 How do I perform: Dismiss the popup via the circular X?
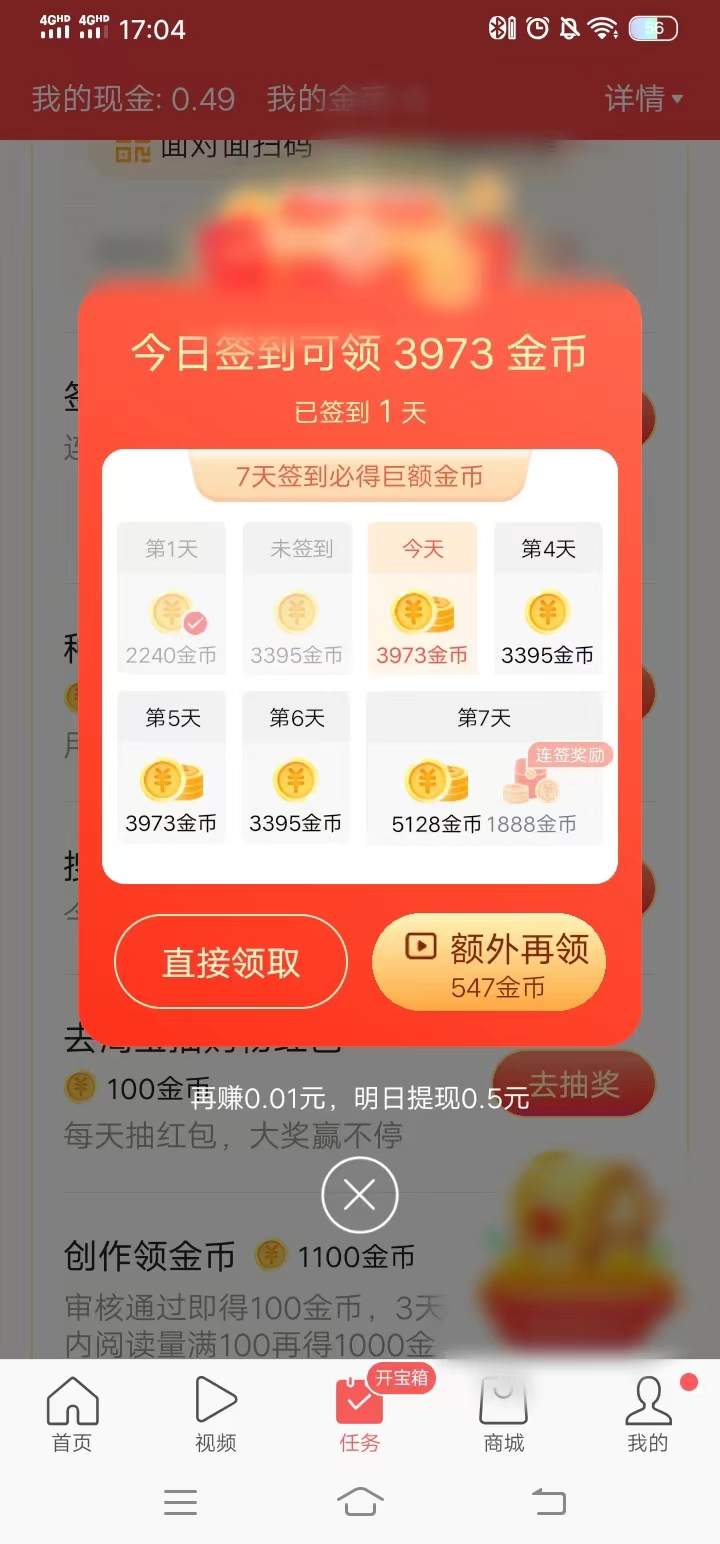click(x=359, y=1195)
